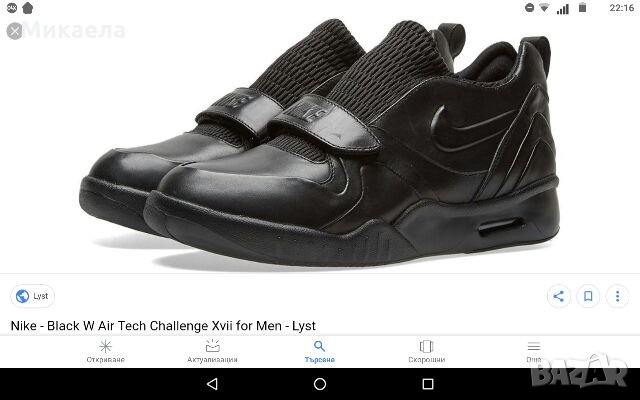Viewport: 640px width, 400px height.
Task: Bookmark this image to a collection
Action: click(590, 296)
